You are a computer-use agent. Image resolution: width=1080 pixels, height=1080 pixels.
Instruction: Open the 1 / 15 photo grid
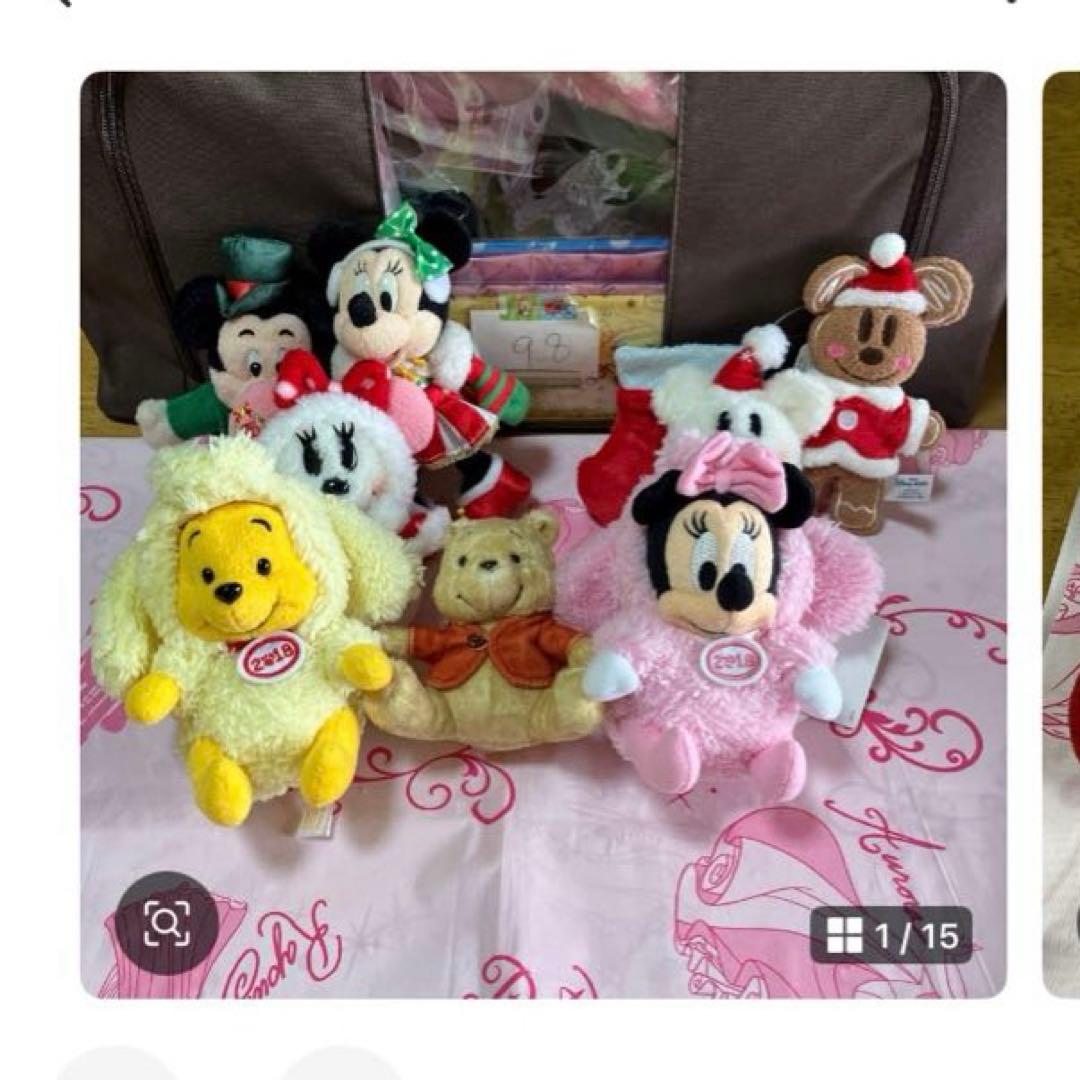point(891,936)
